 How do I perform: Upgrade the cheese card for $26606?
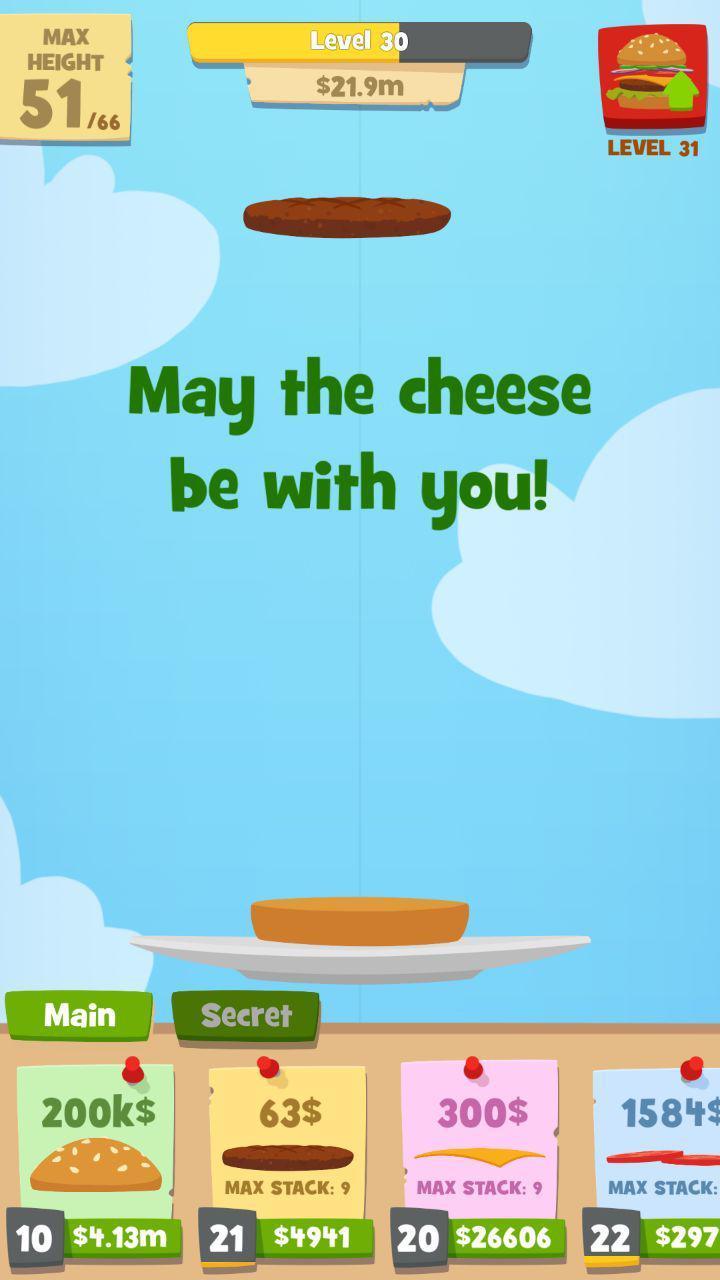coord(503,1237)
